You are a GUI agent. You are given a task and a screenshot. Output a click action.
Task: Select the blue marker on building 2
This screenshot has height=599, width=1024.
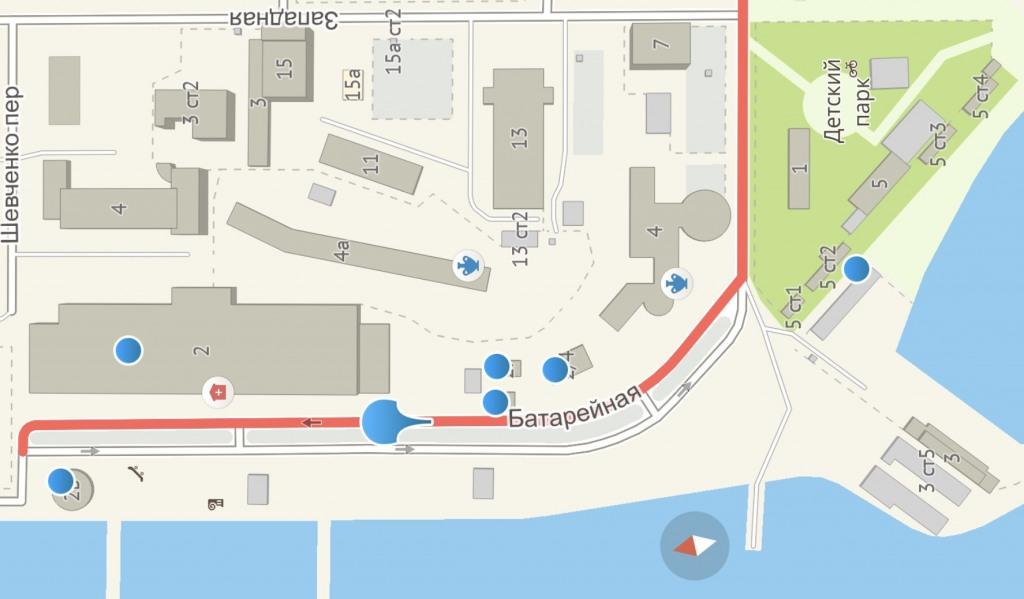(x=127, y=350)
